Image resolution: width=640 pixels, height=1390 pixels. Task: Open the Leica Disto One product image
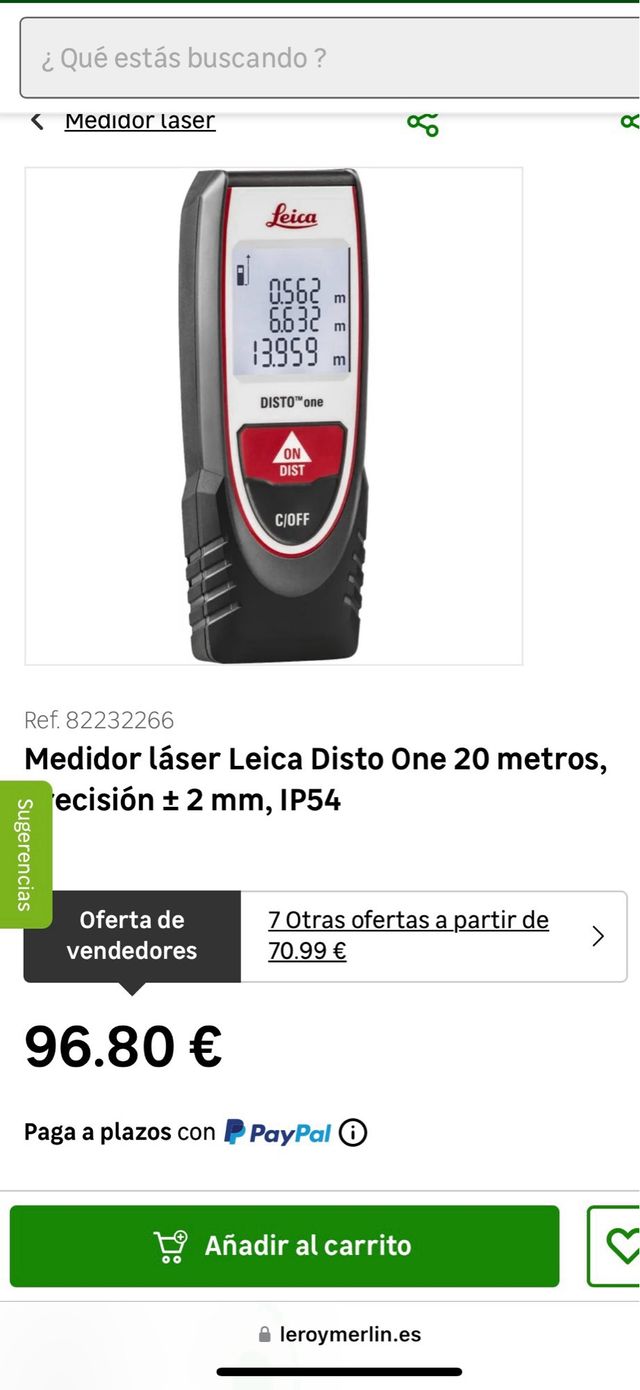click(273, 415)
